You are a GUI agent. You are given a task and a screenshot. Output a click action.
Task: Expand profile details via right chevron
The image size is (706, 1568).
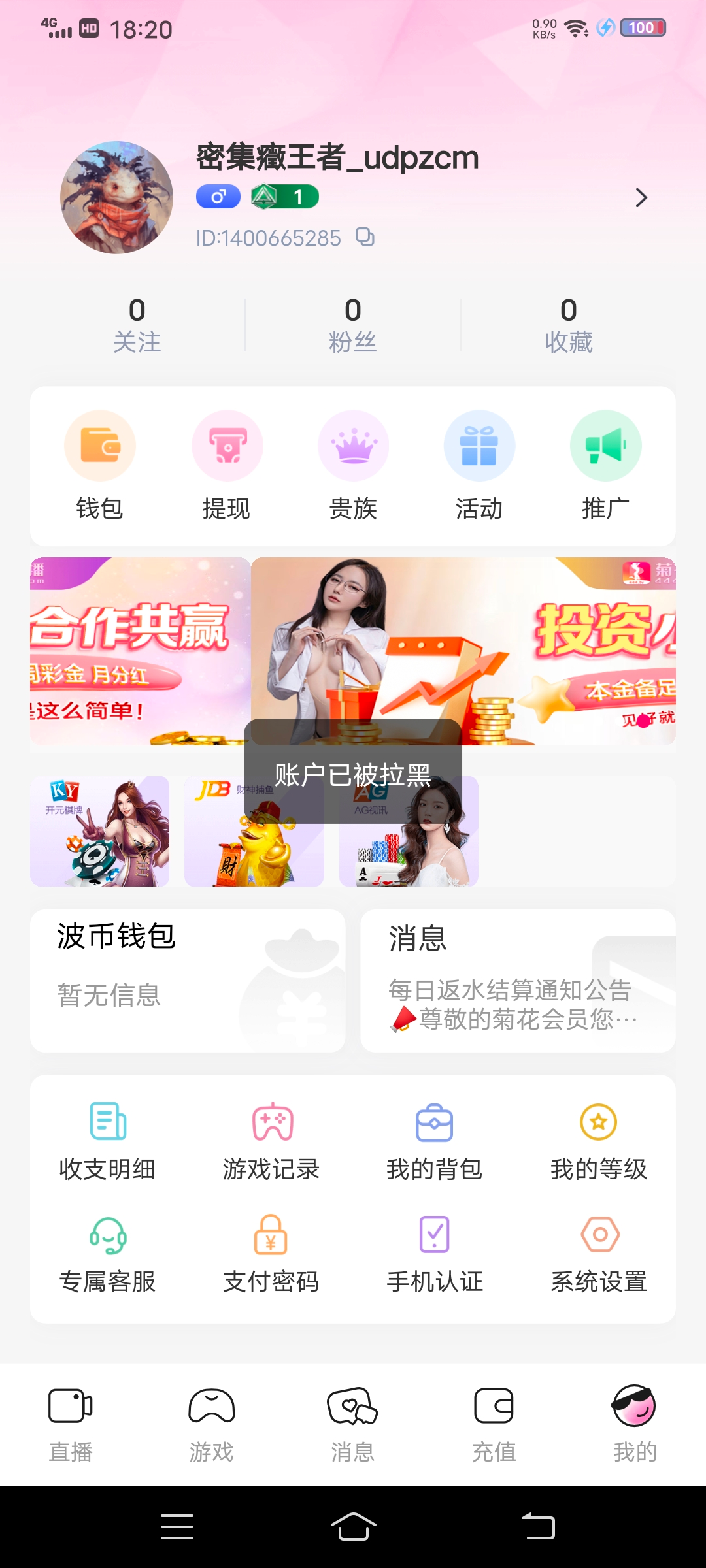coord(641,197)
